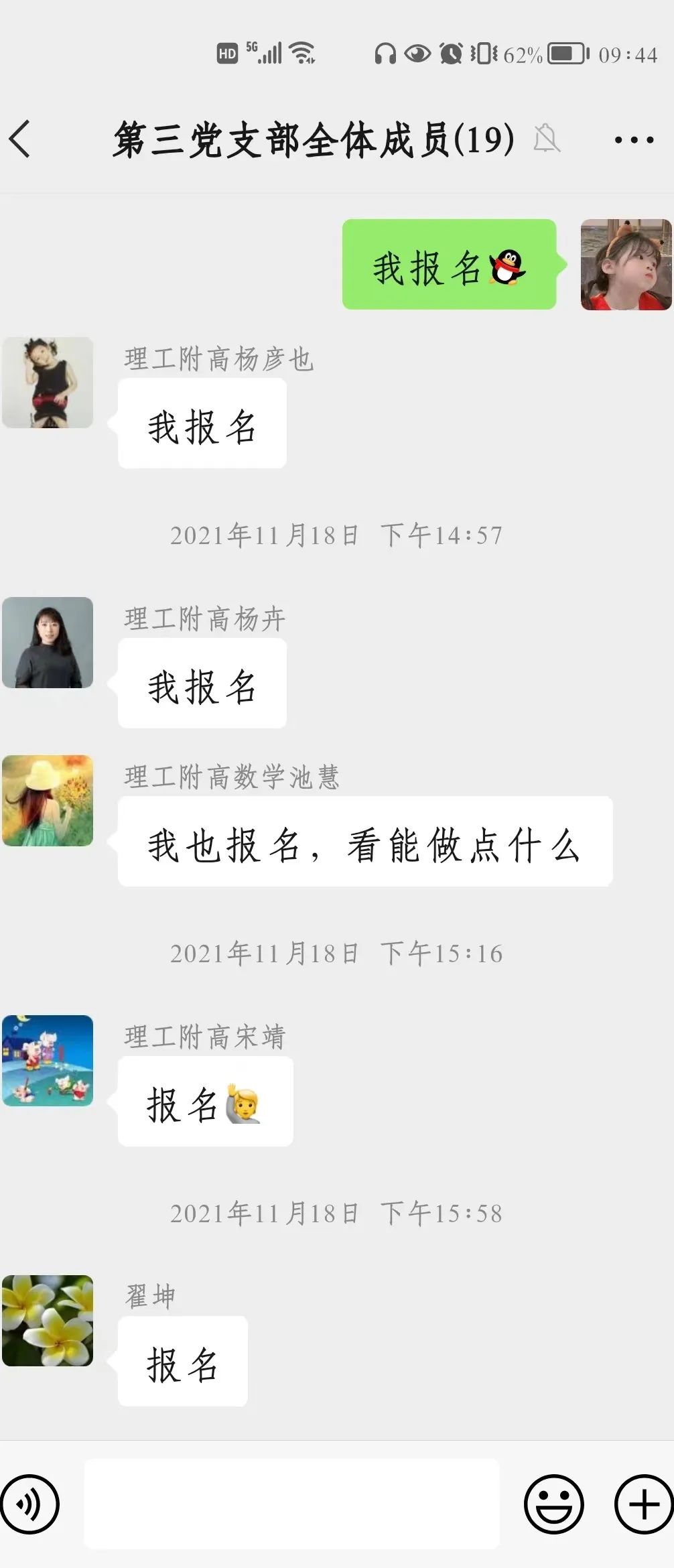The height and width of the screenshot is (1568, 674).
Task: View 理工附高数学池慧's avatar profile
Action: (x=48, y=801)
